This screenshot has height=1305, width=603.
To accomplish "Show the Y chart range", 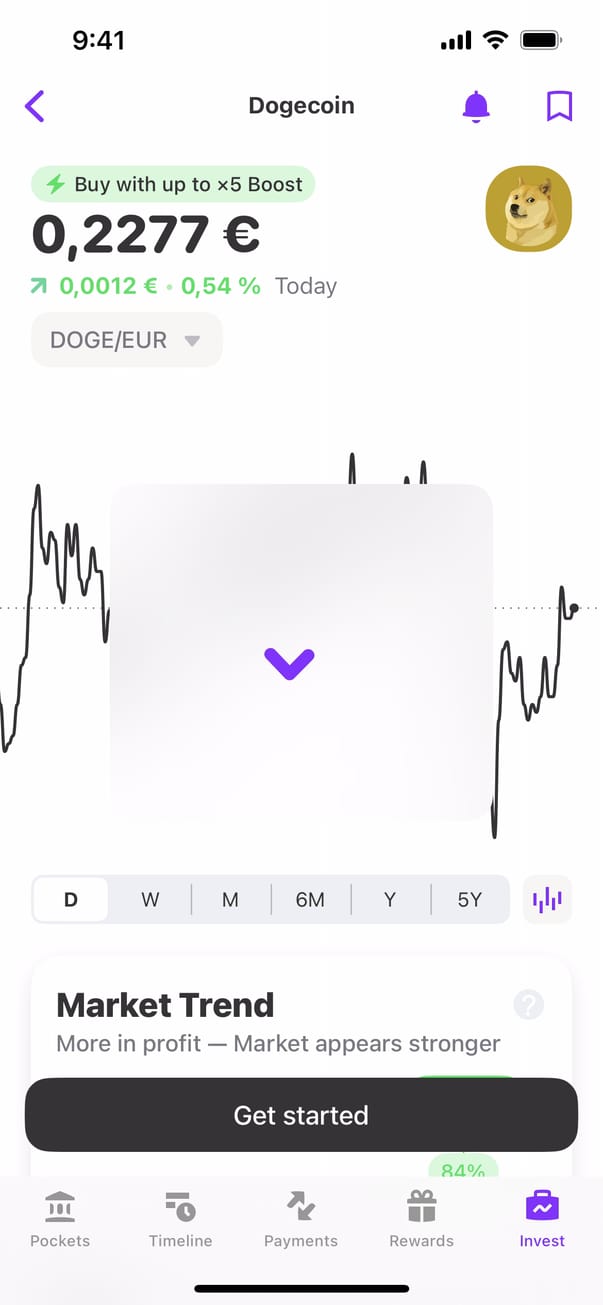I will (390, 899).
